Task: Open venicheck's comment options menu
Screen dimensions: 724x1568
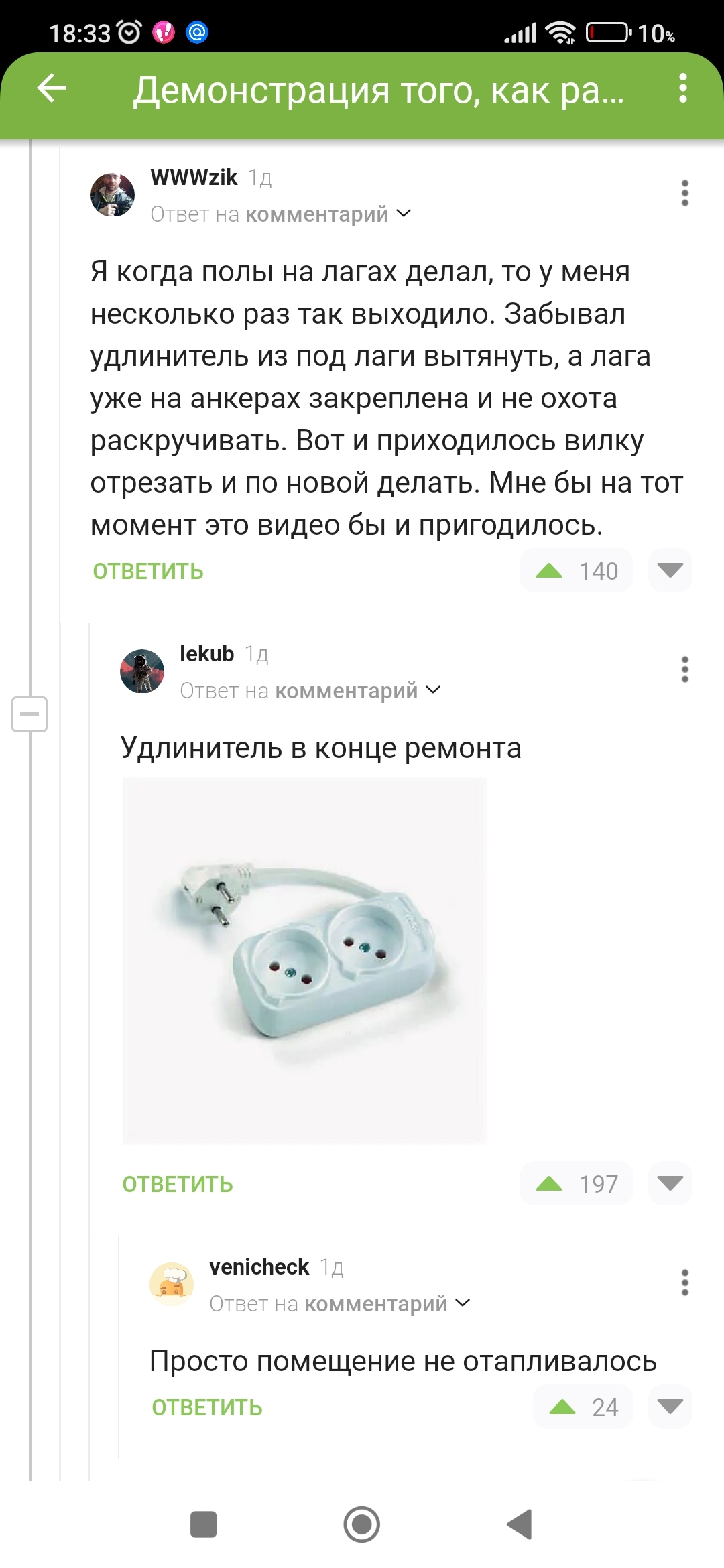Action: [x=684, y=1283]
